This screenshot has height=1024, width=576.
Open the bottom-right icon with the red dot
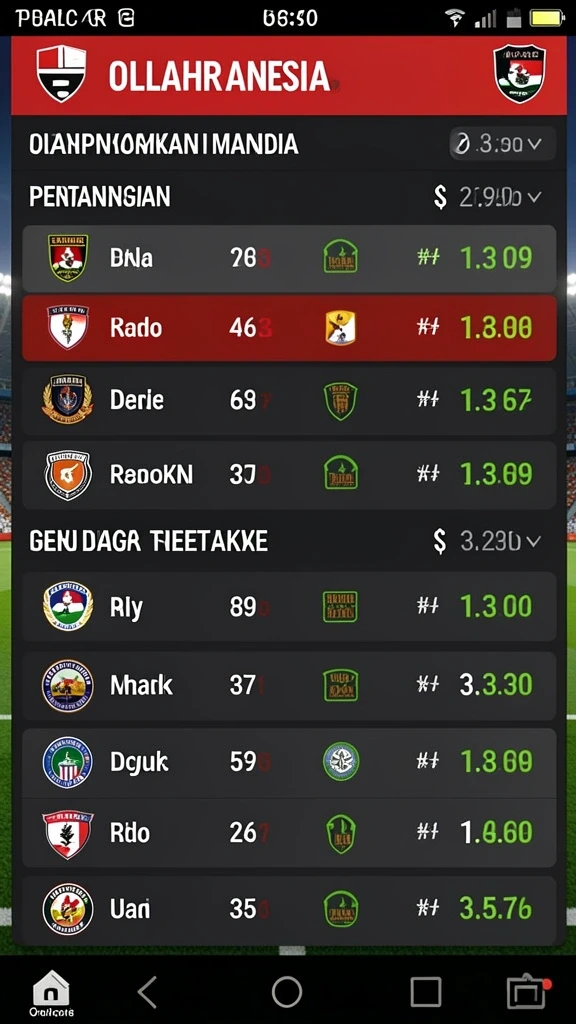526,993
